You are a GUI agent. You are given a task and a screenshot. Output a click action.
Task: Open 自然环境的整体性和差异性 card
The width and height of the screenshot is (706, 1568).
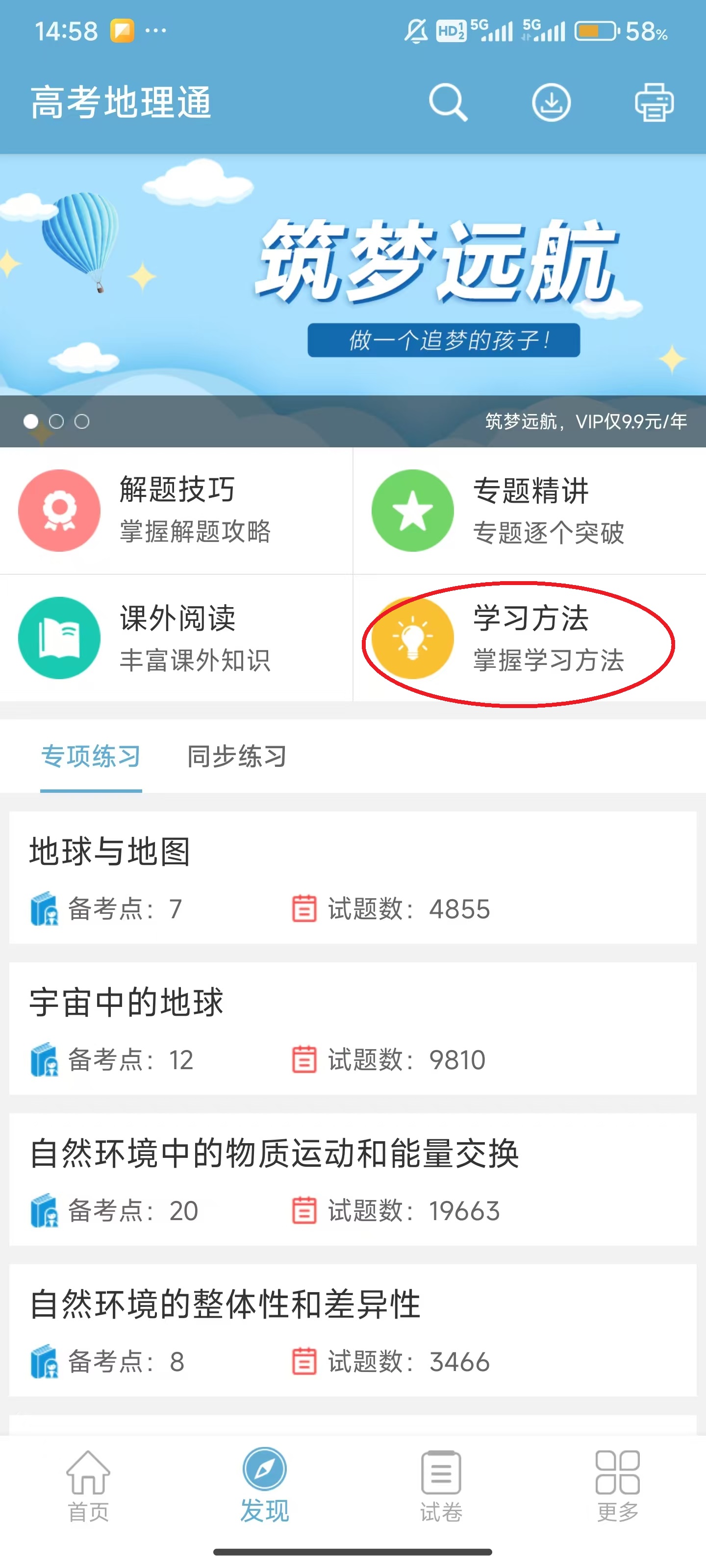353,1330
